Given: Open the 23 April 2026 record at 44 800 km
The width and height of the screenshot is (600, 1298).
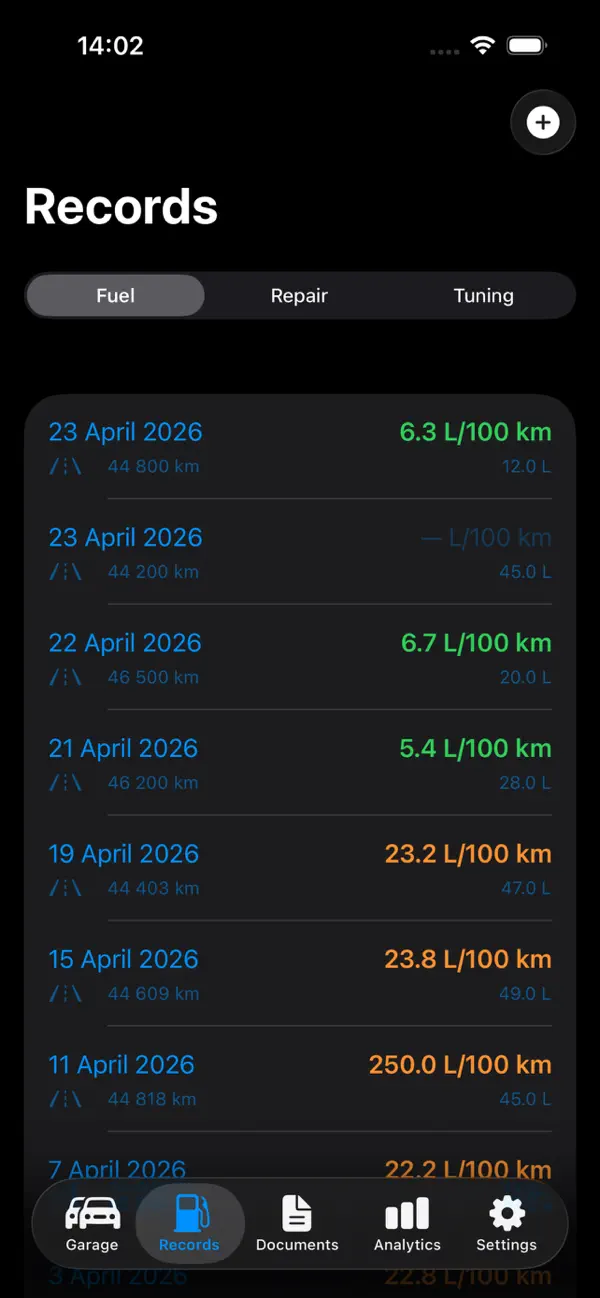Looking at the screenshot, I should tap(300, 446).
